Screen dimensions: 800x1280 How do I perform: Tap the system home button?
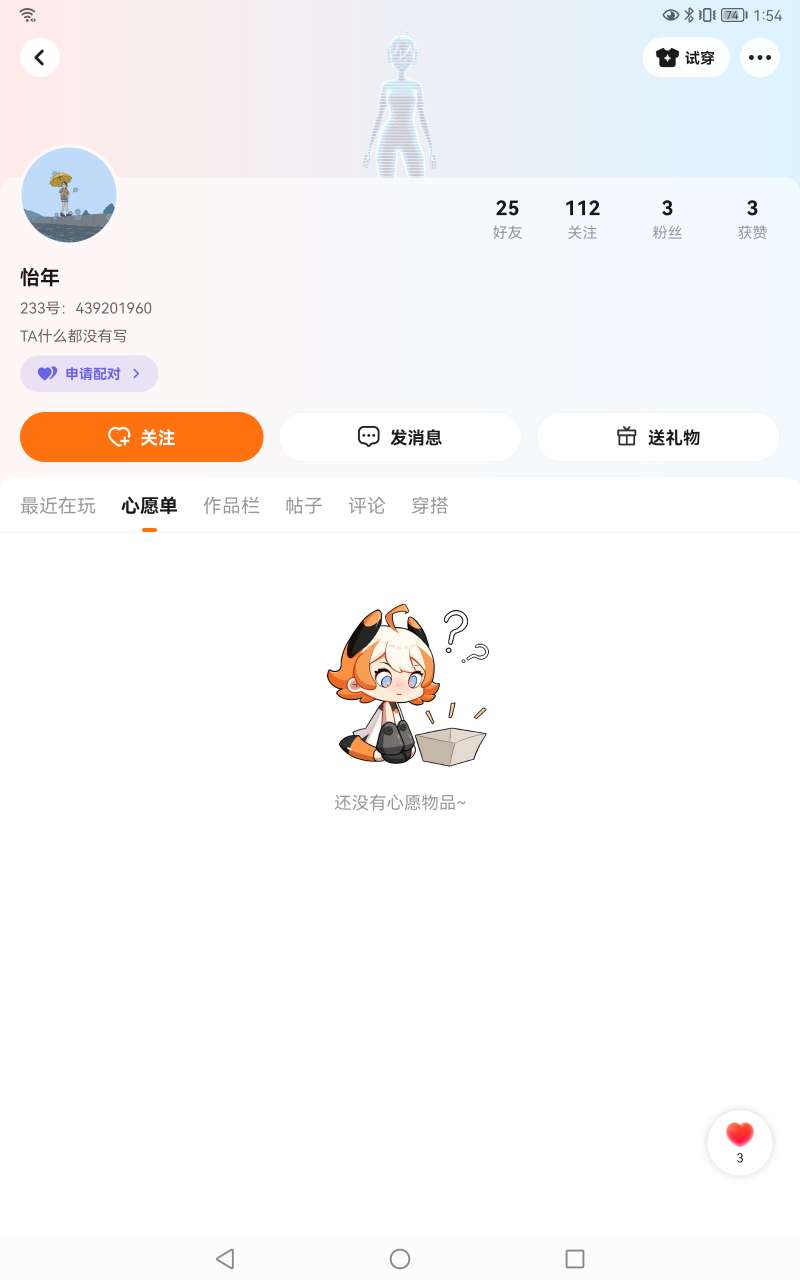point(400,1259)
